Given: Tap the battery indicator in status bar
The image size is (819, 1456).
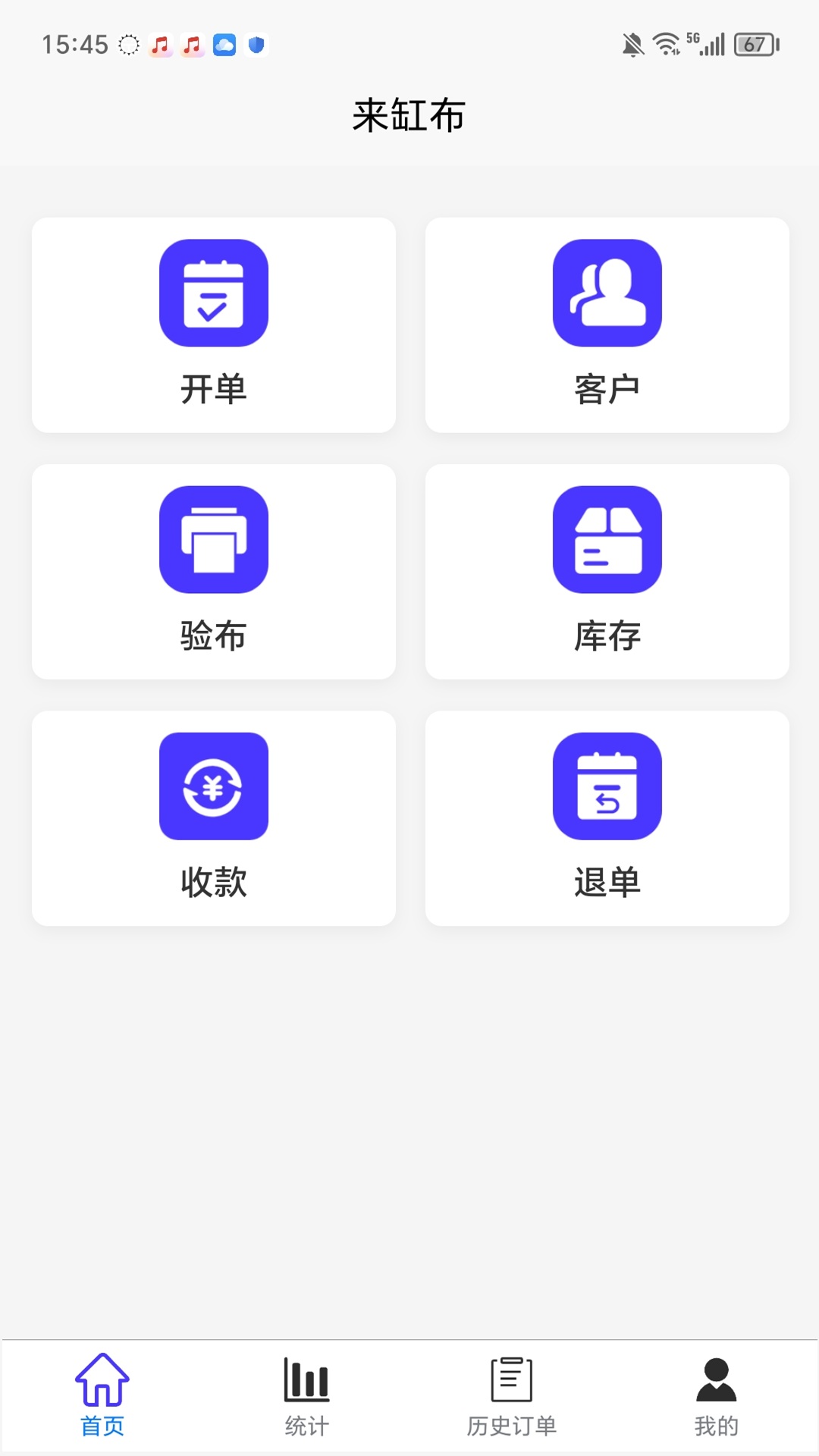Looking at the screenshot, I should coord(754,44).
